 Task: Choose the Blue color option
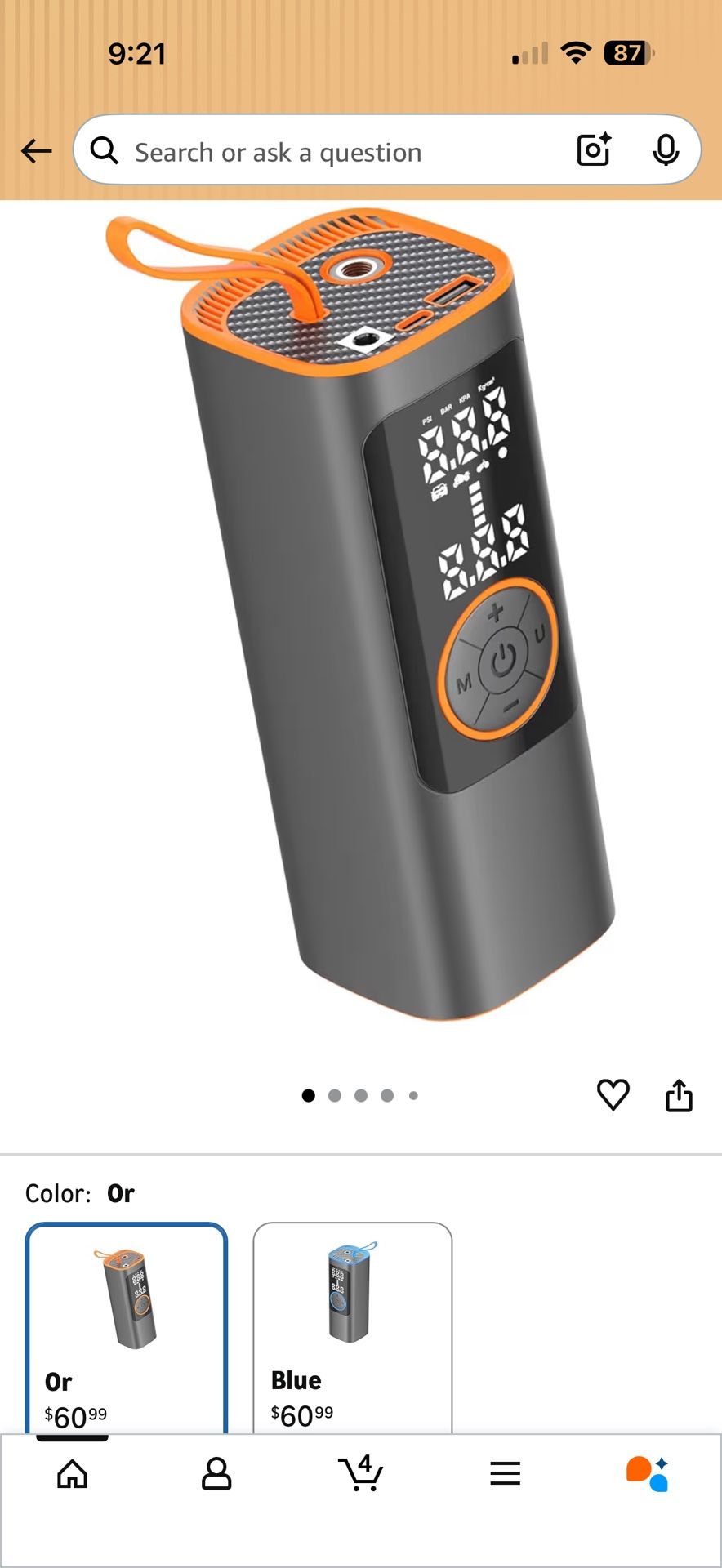pyautogui.click(x=352, y=1327)
